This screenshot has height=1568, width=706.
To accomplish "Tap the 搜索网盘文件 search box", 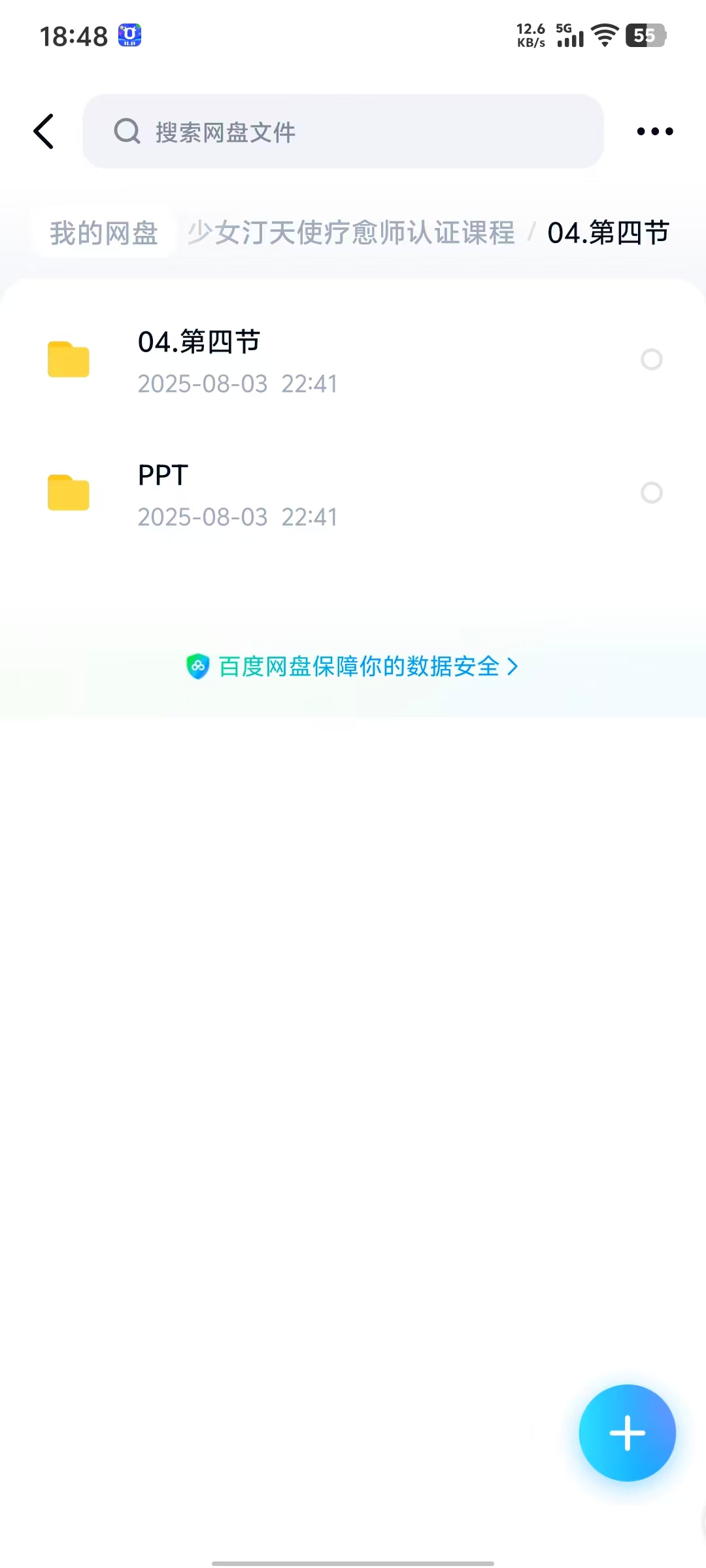I will 343,131.
